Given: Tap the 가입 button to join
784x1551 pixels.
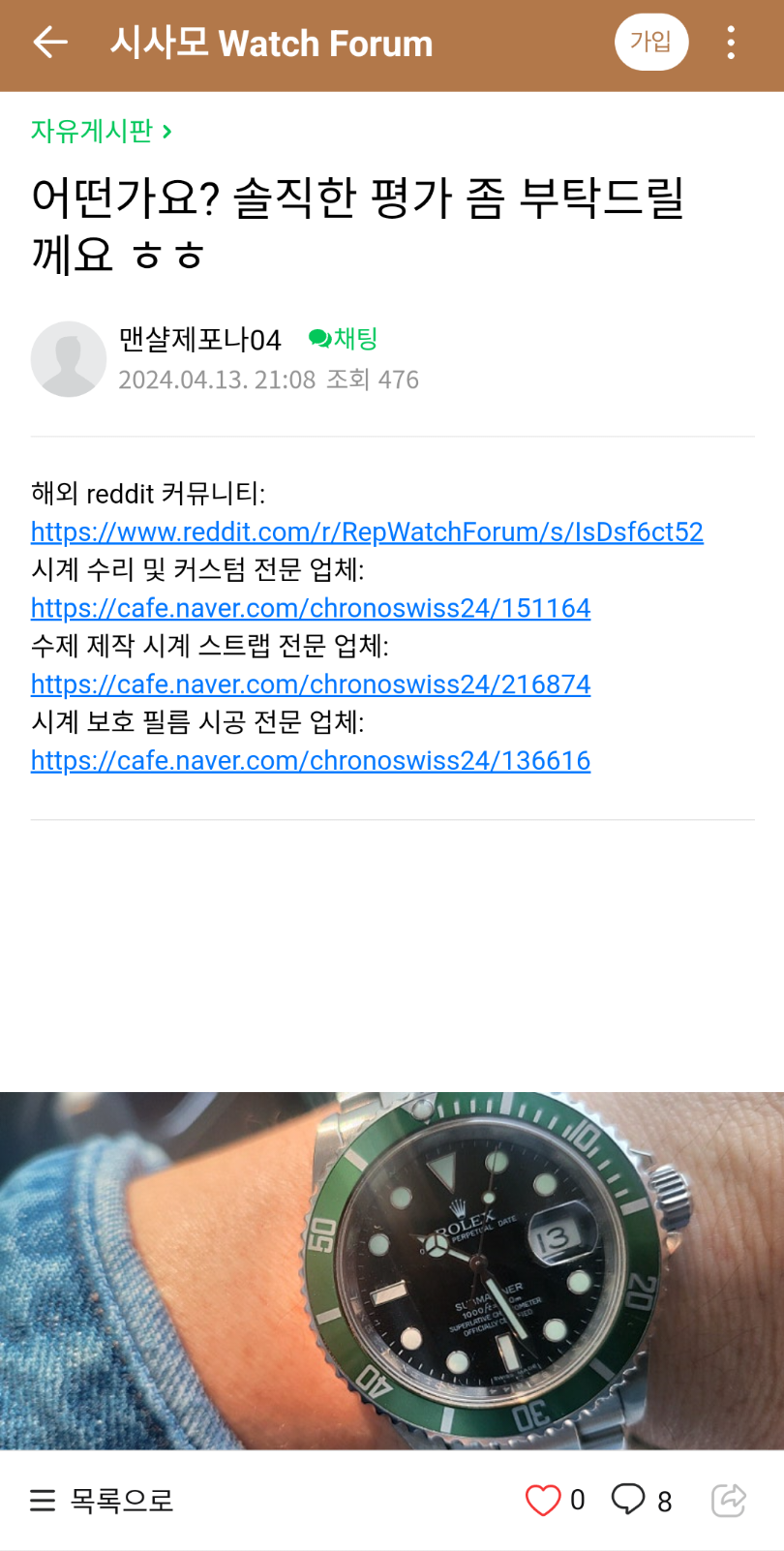Looking at the screenshot, I should pos(650,43).
